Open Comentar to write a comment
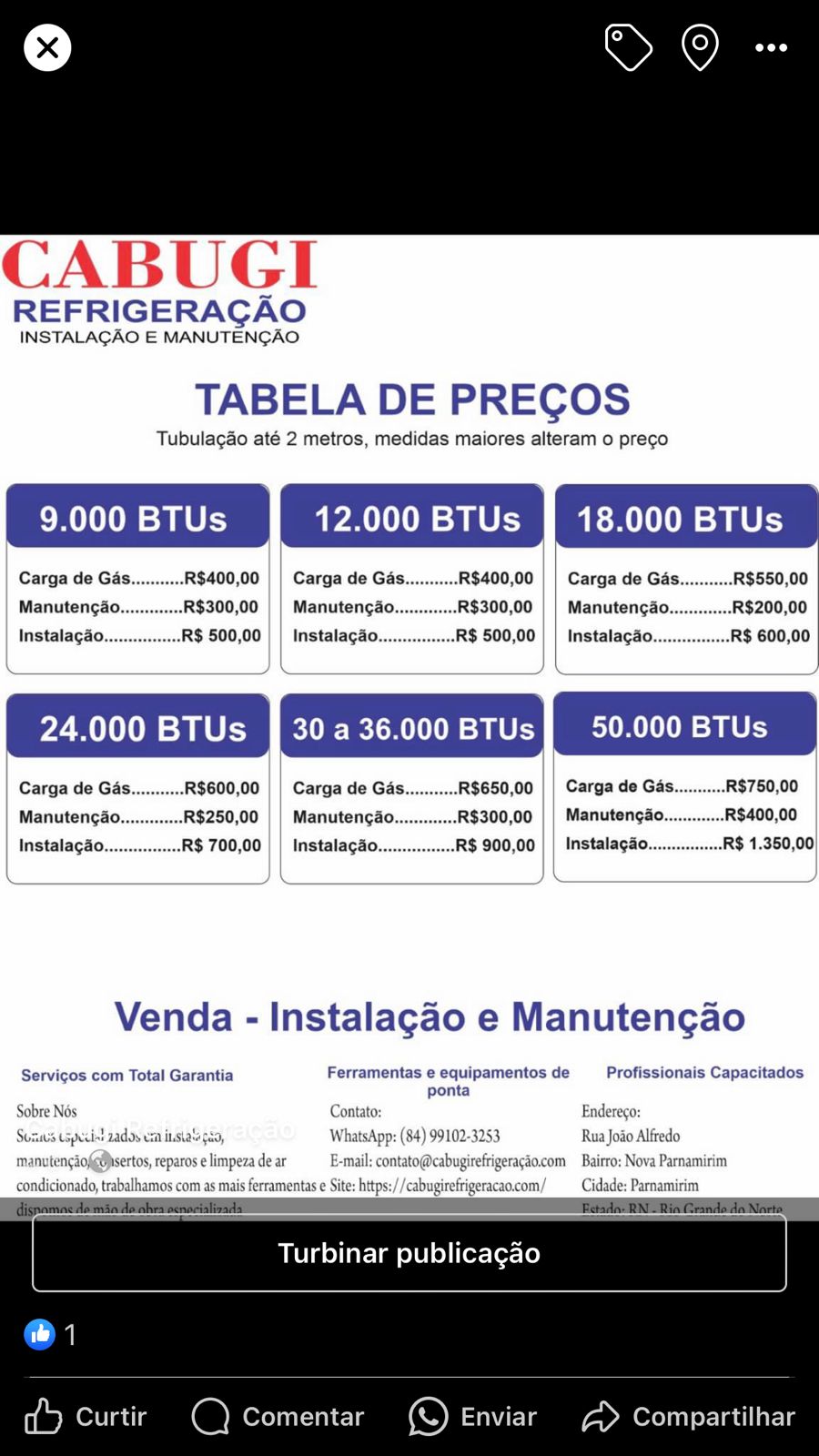 (278, 1416)
